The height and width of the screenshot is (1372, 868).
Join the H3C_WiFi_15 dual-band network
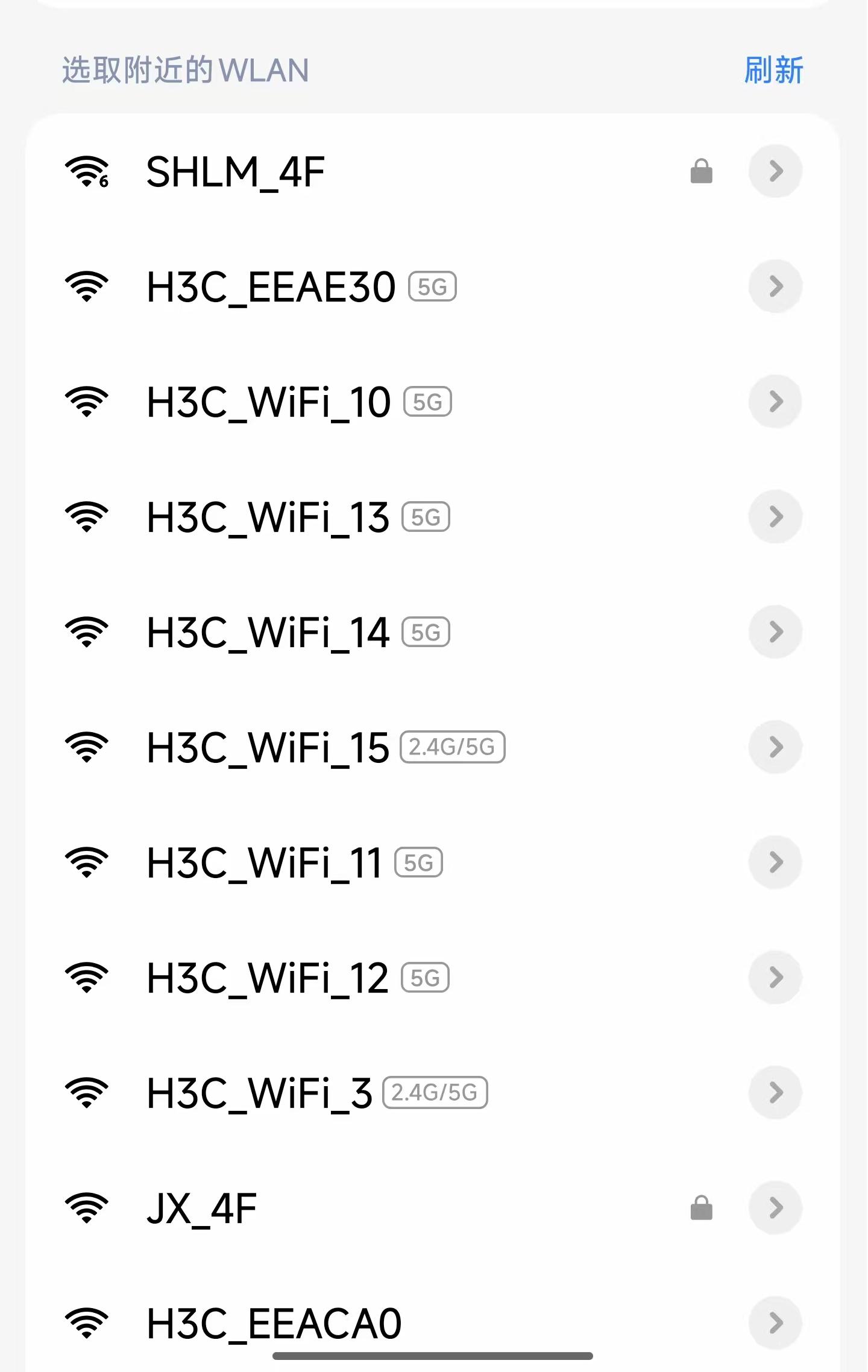tap(268, 748)
